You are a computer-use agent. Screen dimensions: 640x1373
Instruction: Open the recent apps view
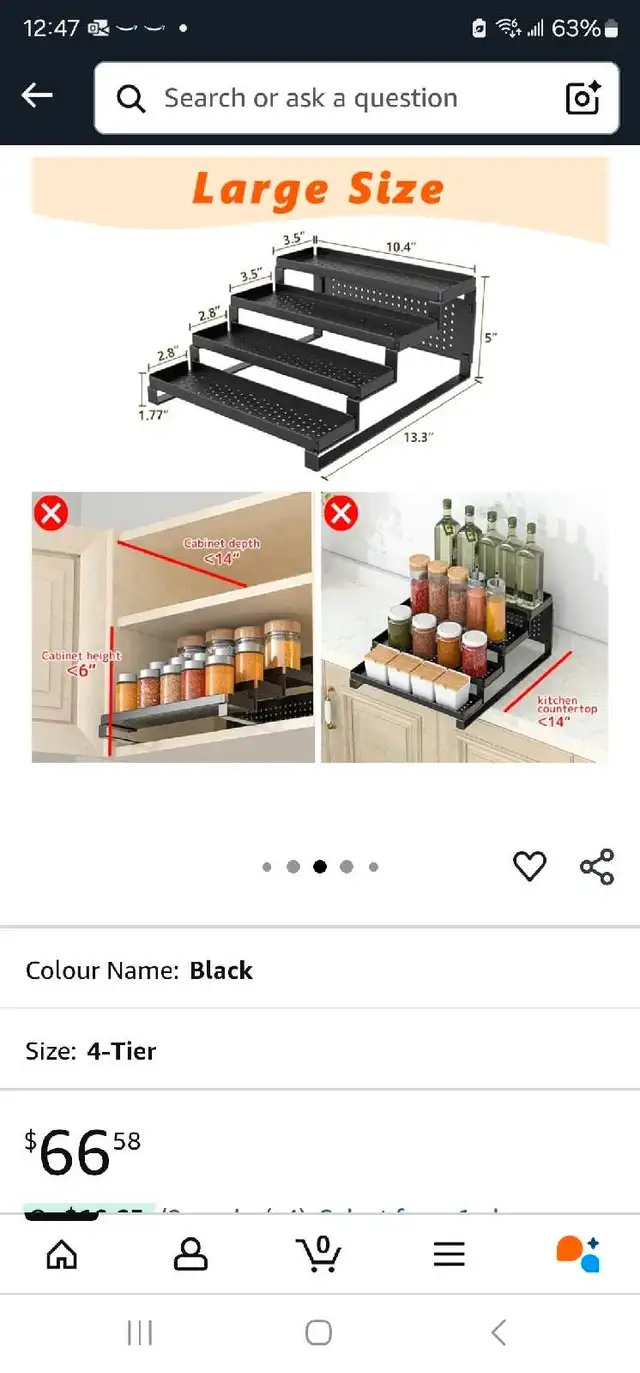(x=140, y=1332)
